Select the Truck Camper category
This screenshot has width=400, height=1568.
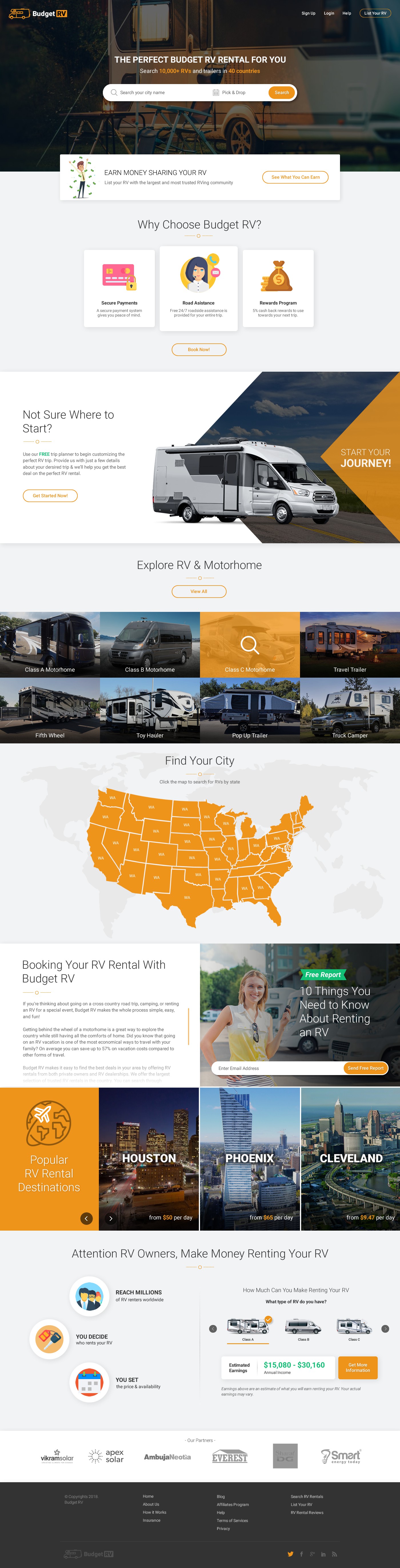(349, 710)
